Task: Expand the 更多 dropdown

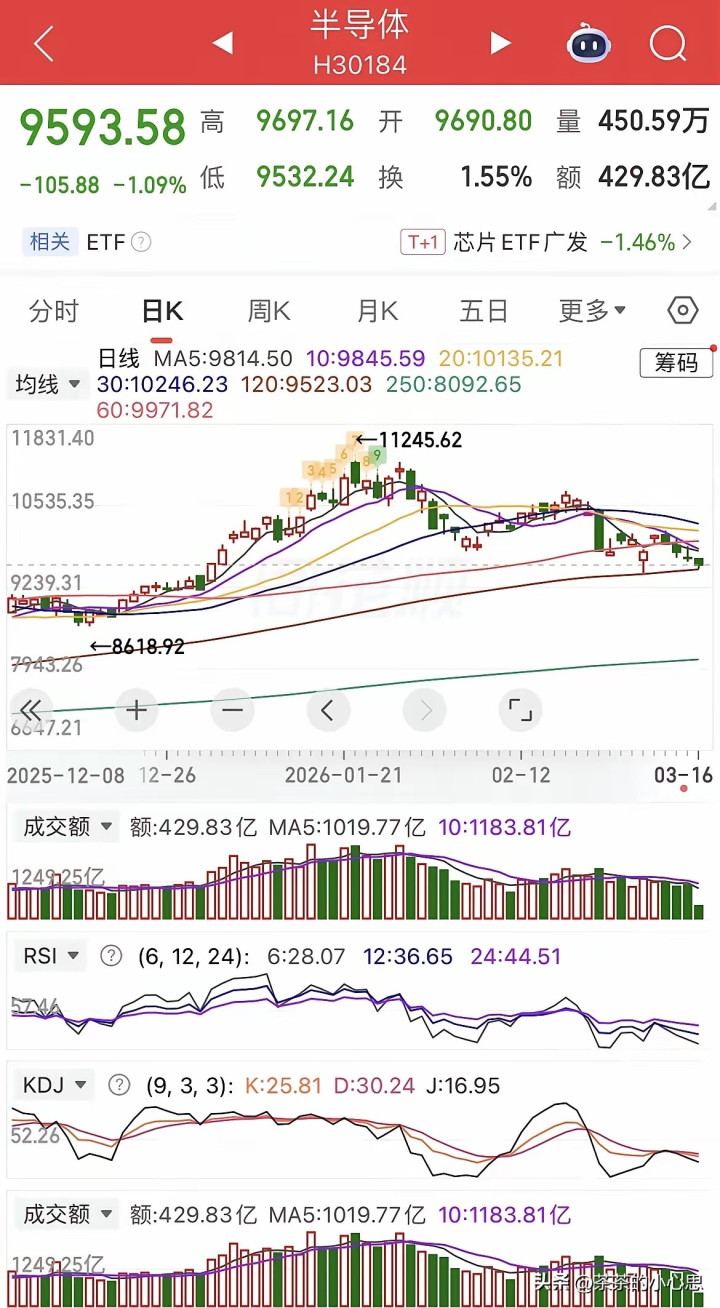Action: [x=592, y=311]
